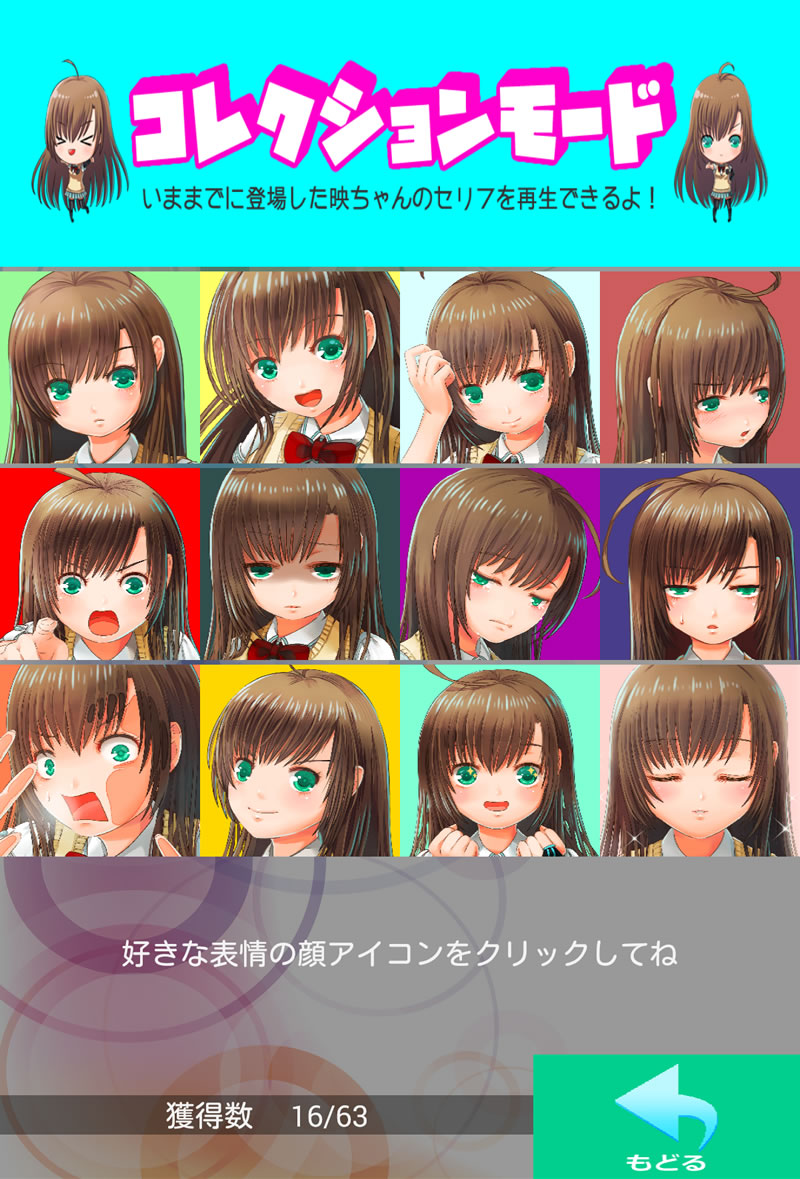
Task: Open the pouting face on dusty red background
Action: point(700,367)
